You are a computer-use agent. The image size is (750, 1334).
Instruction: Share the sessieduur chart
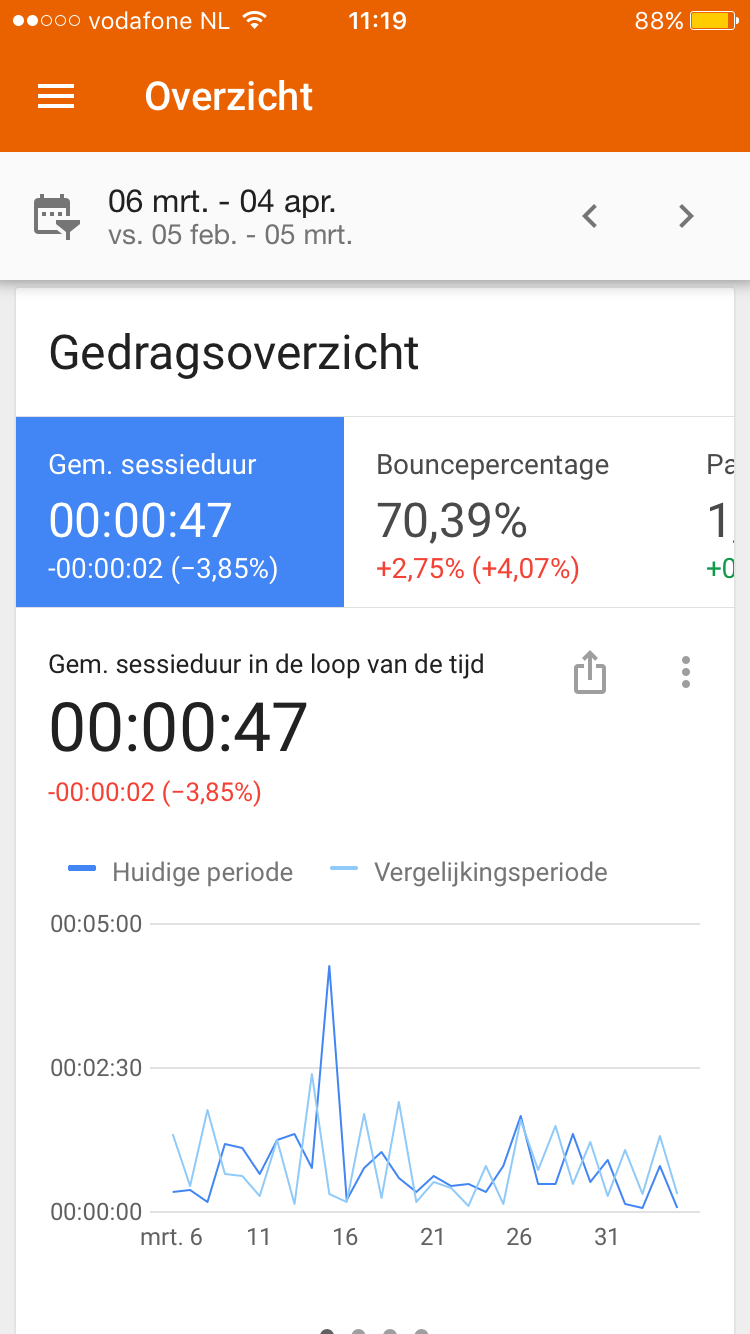click(590, 672)
